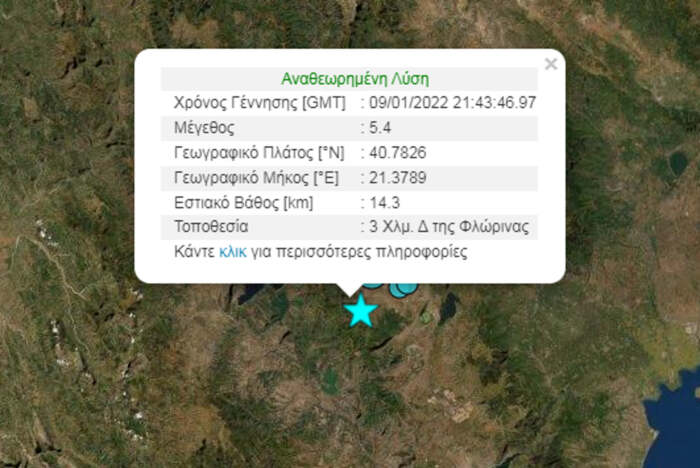The width and height of the screenshot is (700, 468).
Task: Open the "κλικ" link for more information
Action: click(x=233, y=252)
